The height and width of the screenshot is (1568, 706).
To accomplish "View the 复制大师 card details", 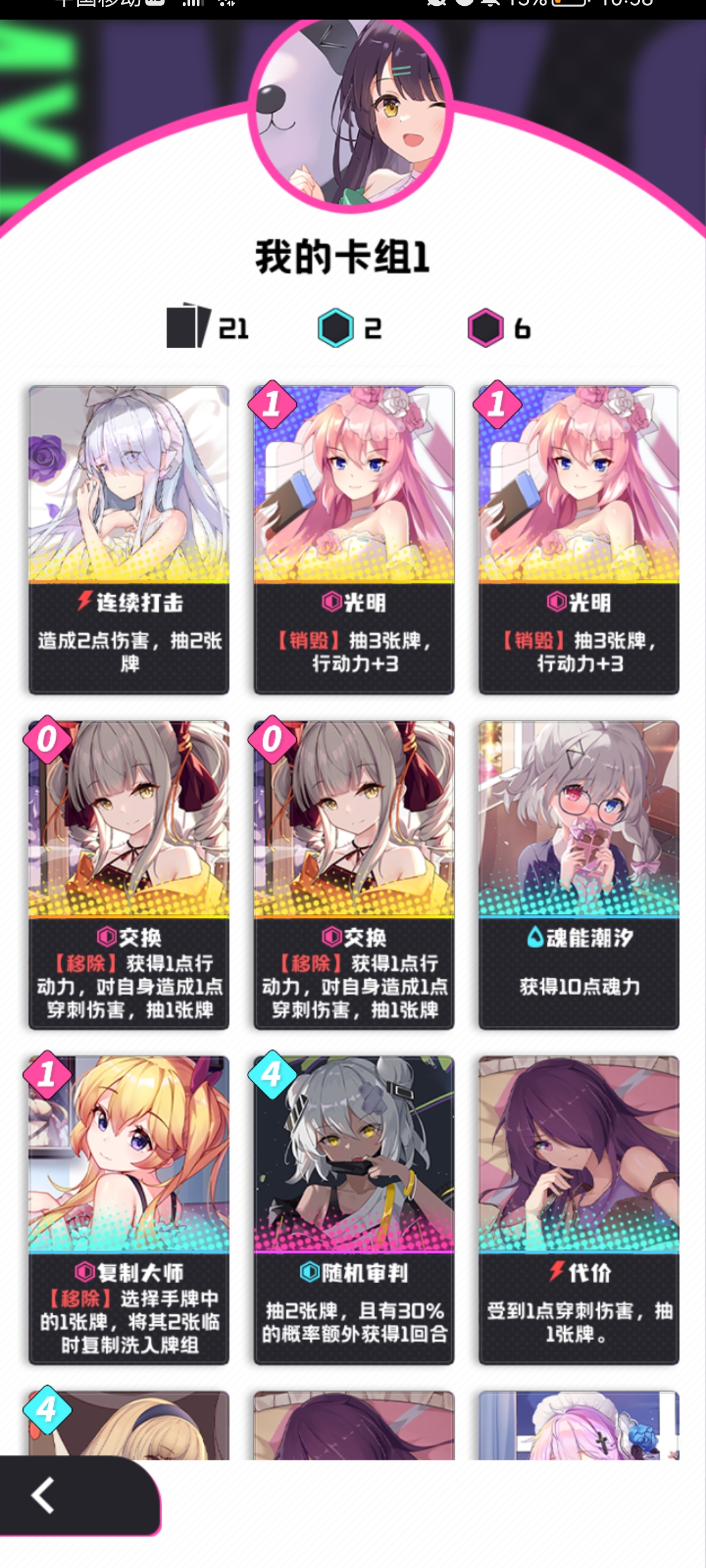I will tap(129, 1210).
